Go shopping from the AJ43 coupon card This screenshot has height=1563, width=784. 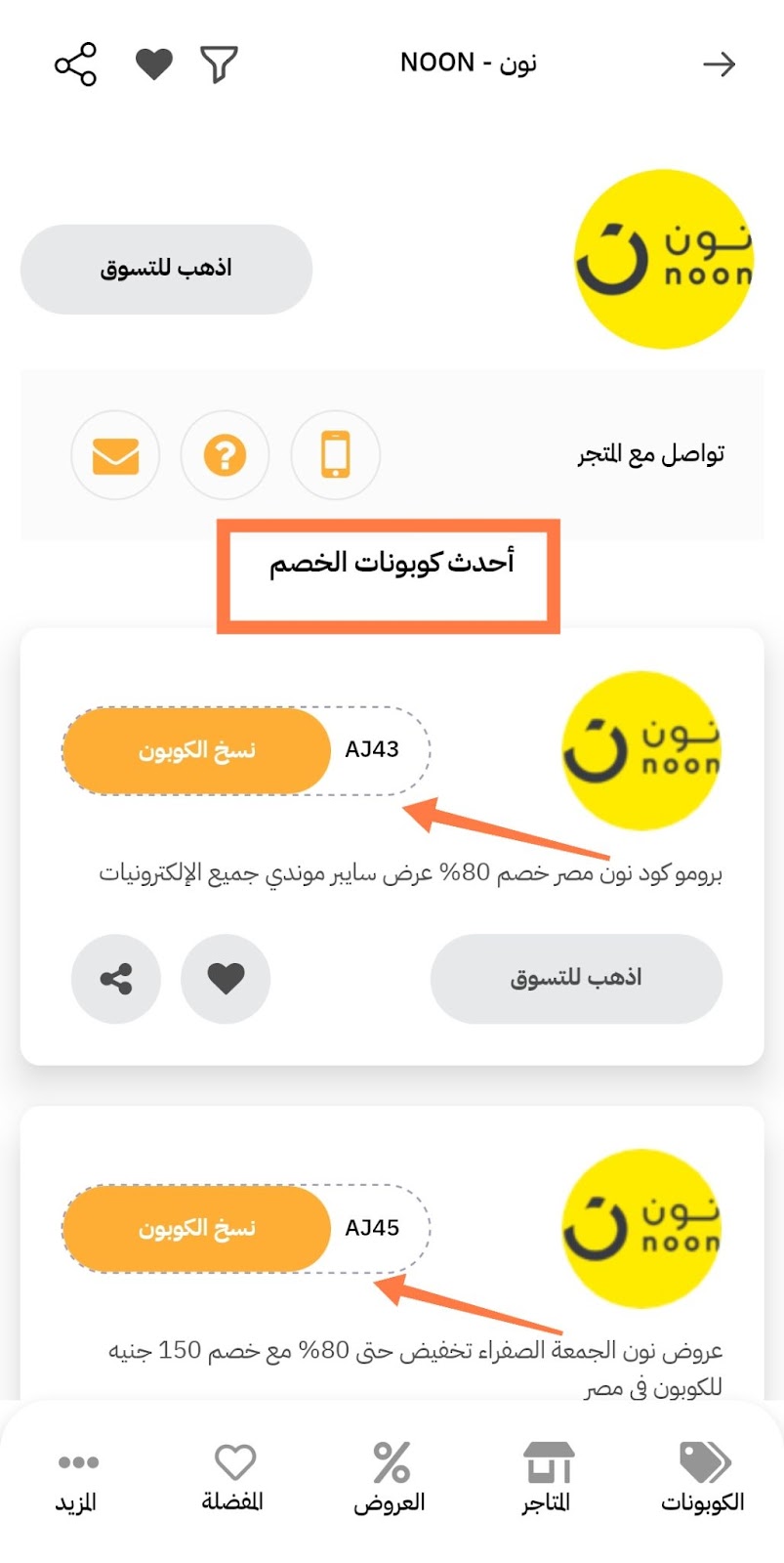pos(576,978)
